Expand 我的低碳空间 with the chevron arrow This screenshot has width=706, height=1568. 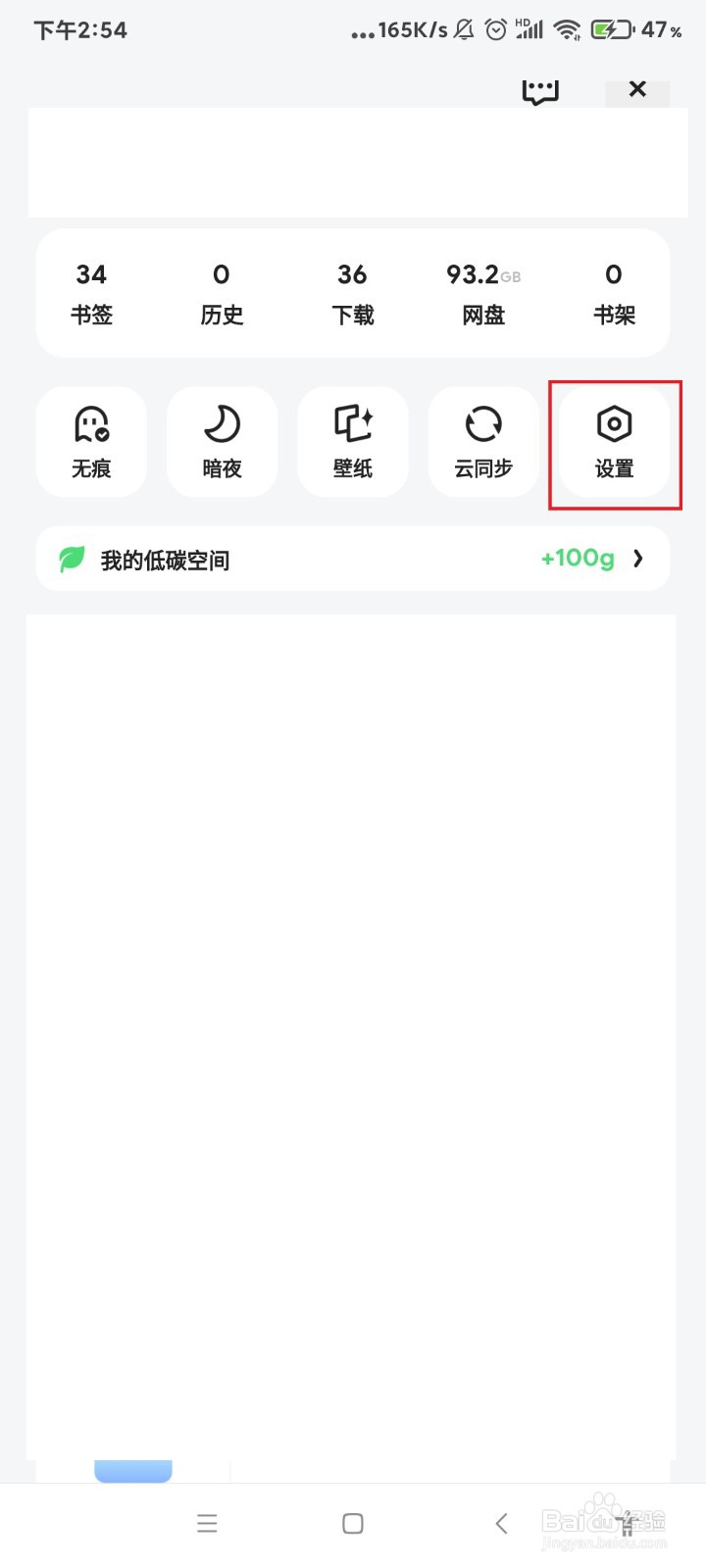638,559
